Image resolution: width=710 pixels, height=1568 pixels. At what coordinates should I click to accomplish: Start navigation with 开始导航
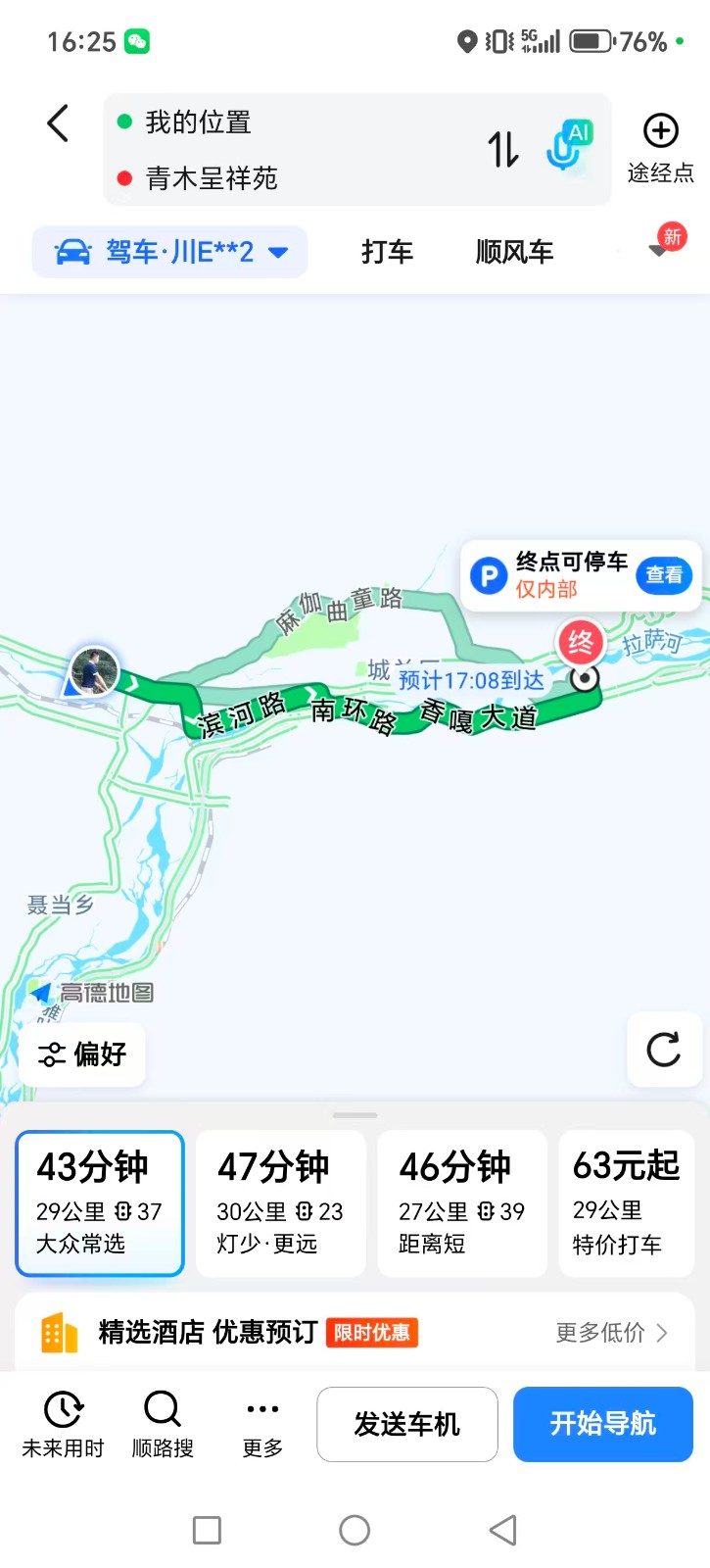(x=602, y=1424)
